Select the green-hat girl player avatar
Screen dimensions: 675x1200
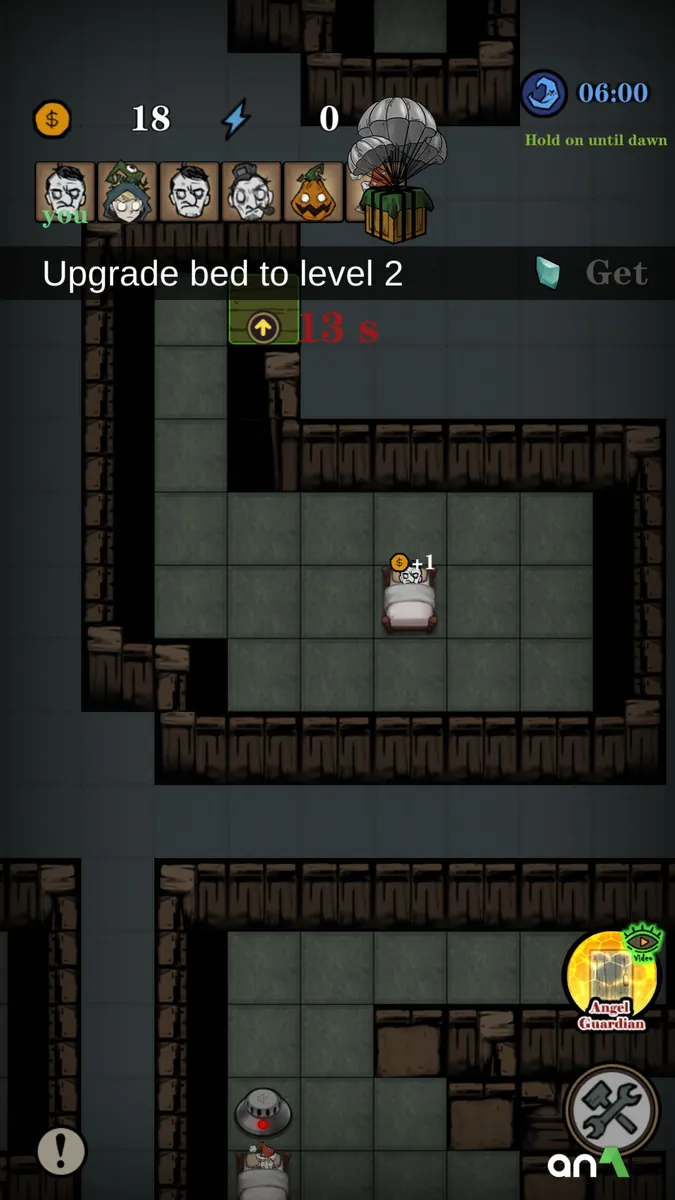point(127,192)
